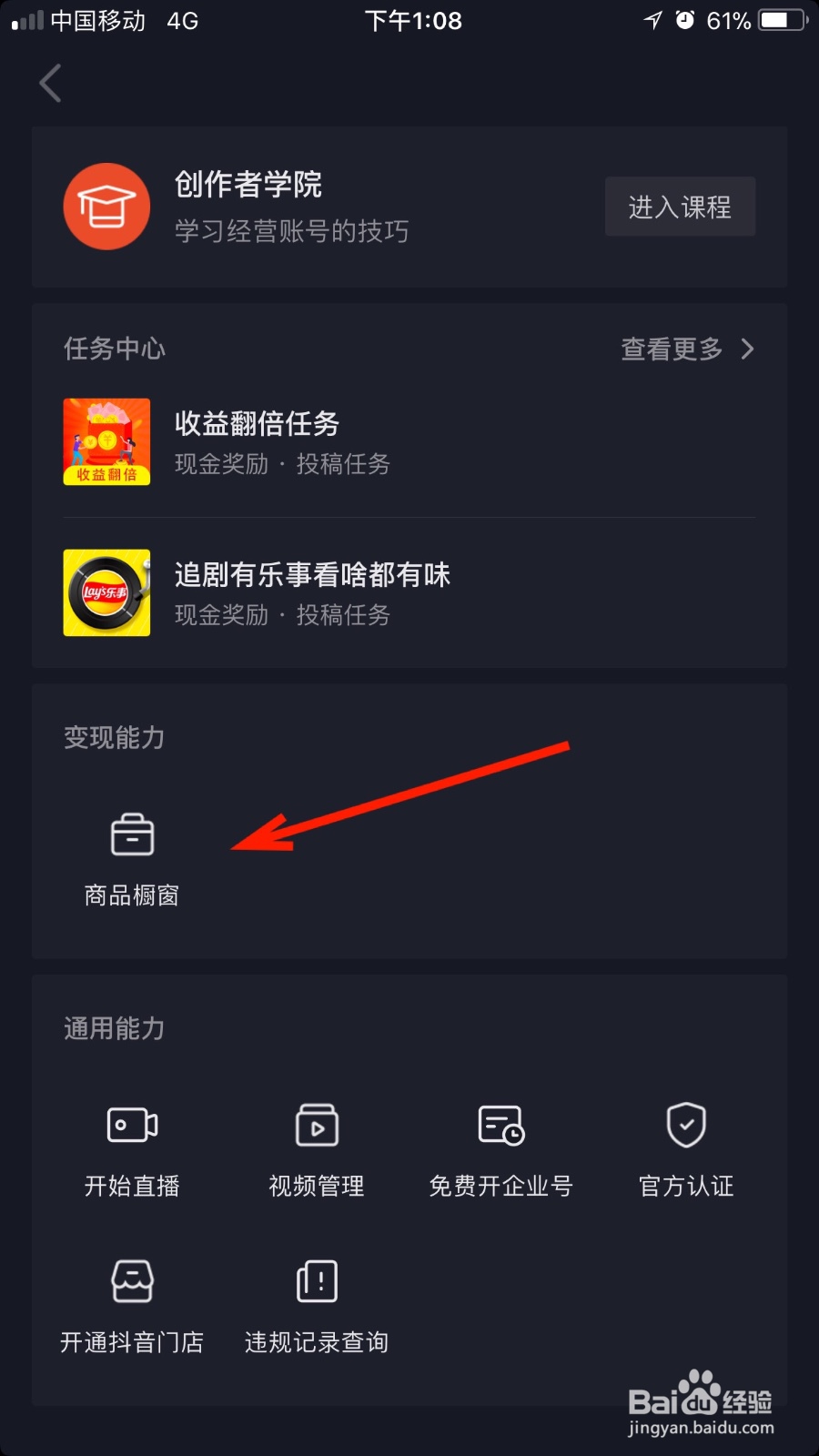The image size is (819, 1456).
Task: Tap the 创作者学院 graduation cap icon
Action: 106,206
